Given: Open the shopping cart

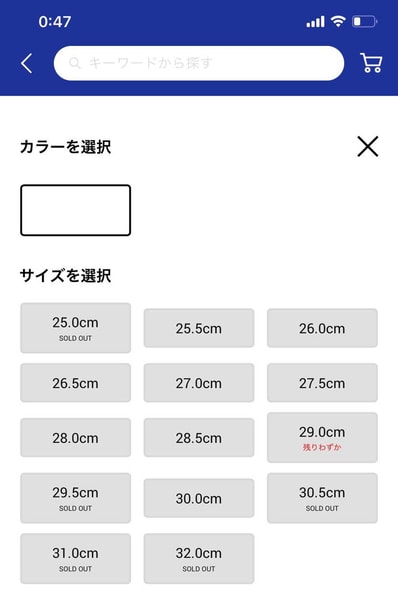Looking at the screenshot, I should (371, 63).
